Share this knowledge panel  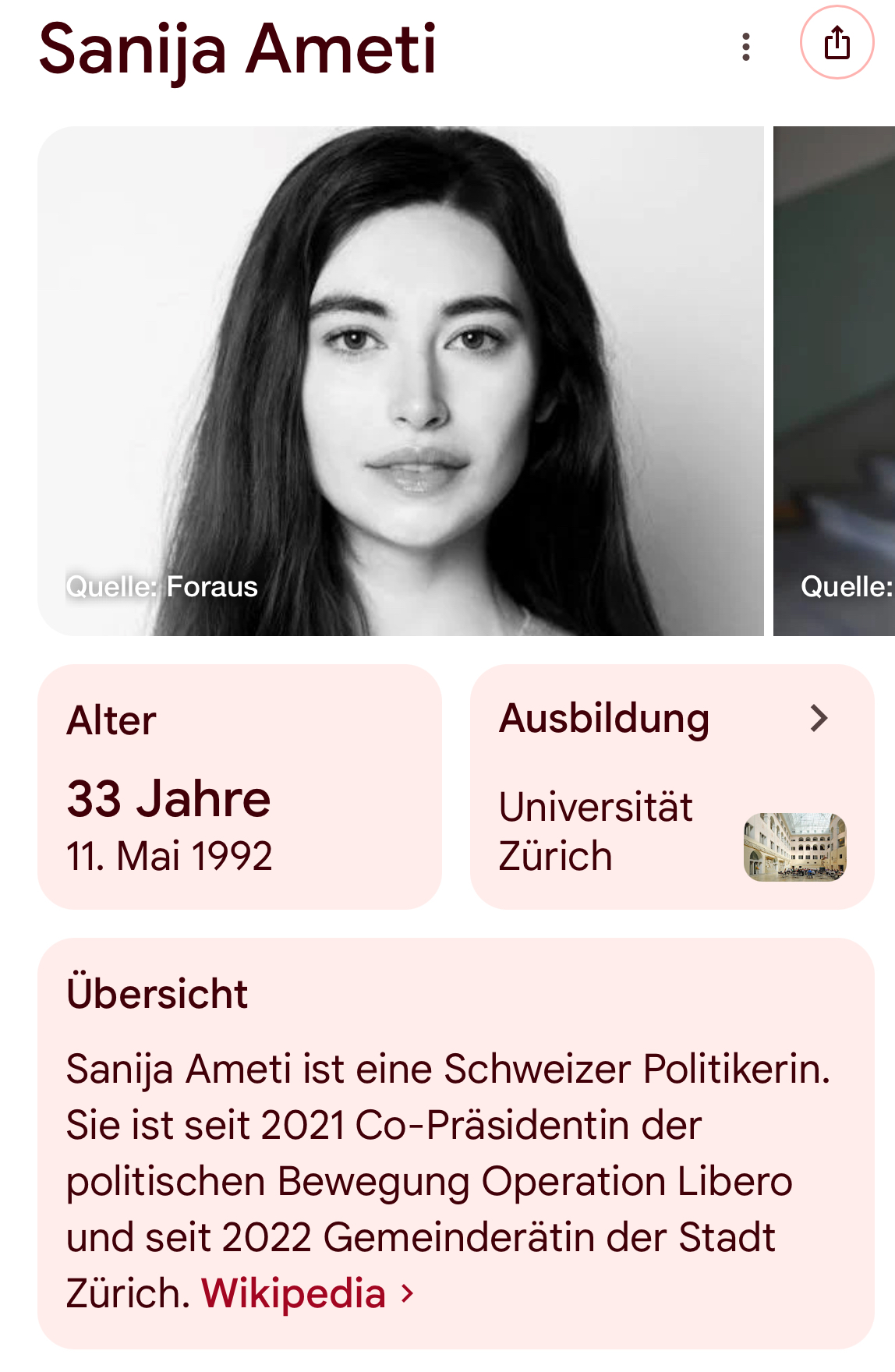coord(837,43)
